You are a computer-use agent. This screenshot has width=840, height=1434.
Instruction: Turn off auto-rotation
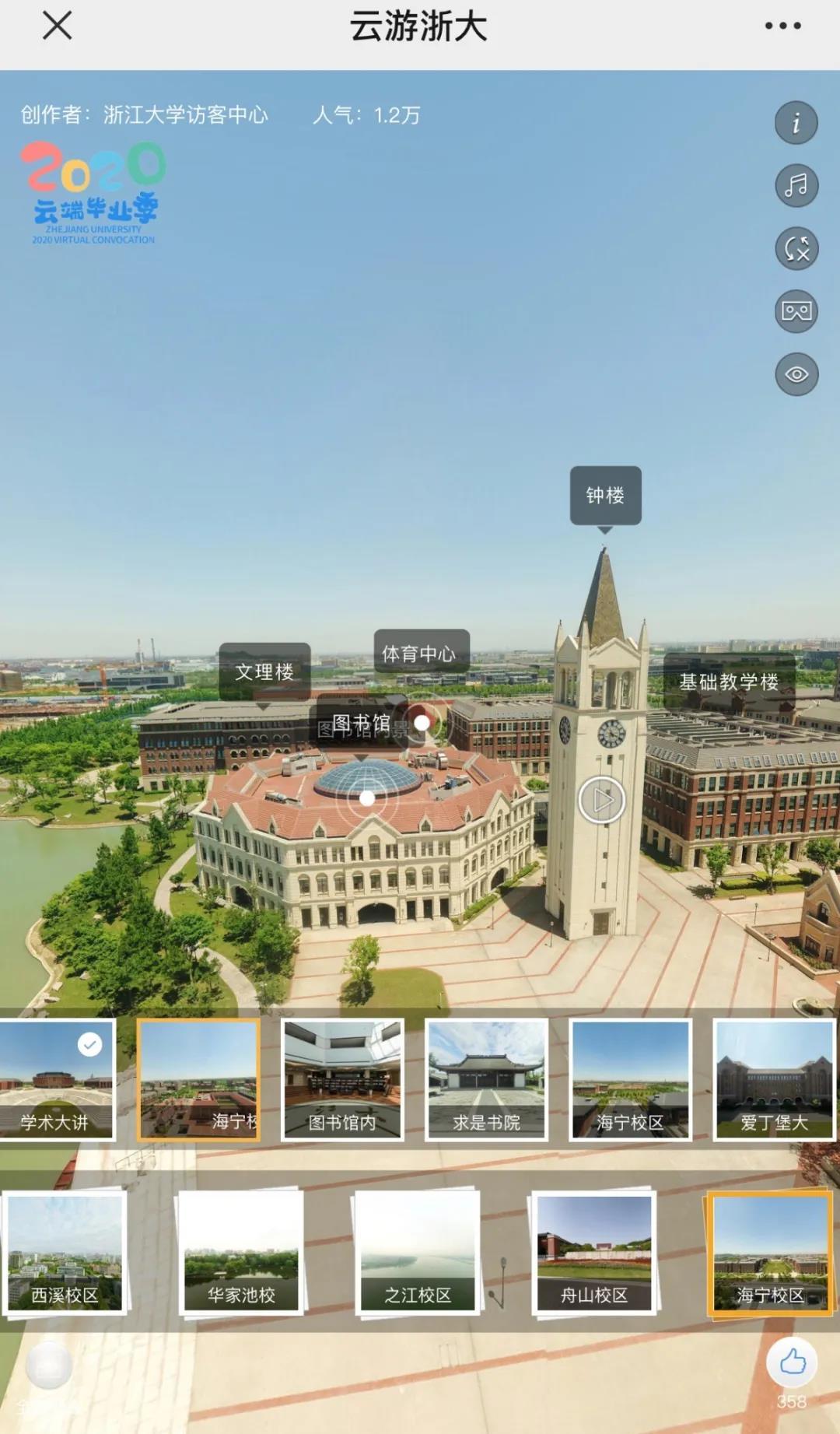pos(796,249)
